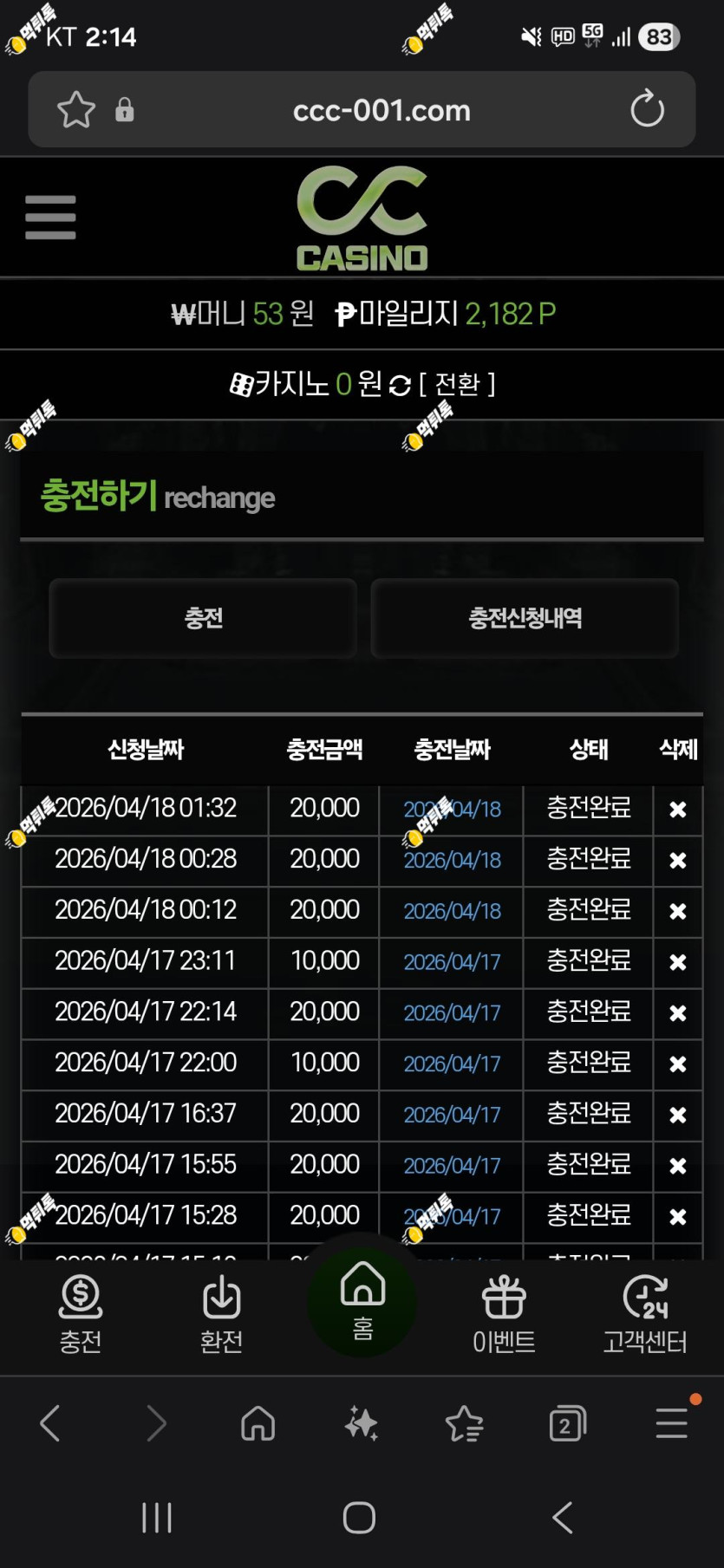
Task: Open 환전 in the bottom navigation
Action: (x=221, y=1315)
